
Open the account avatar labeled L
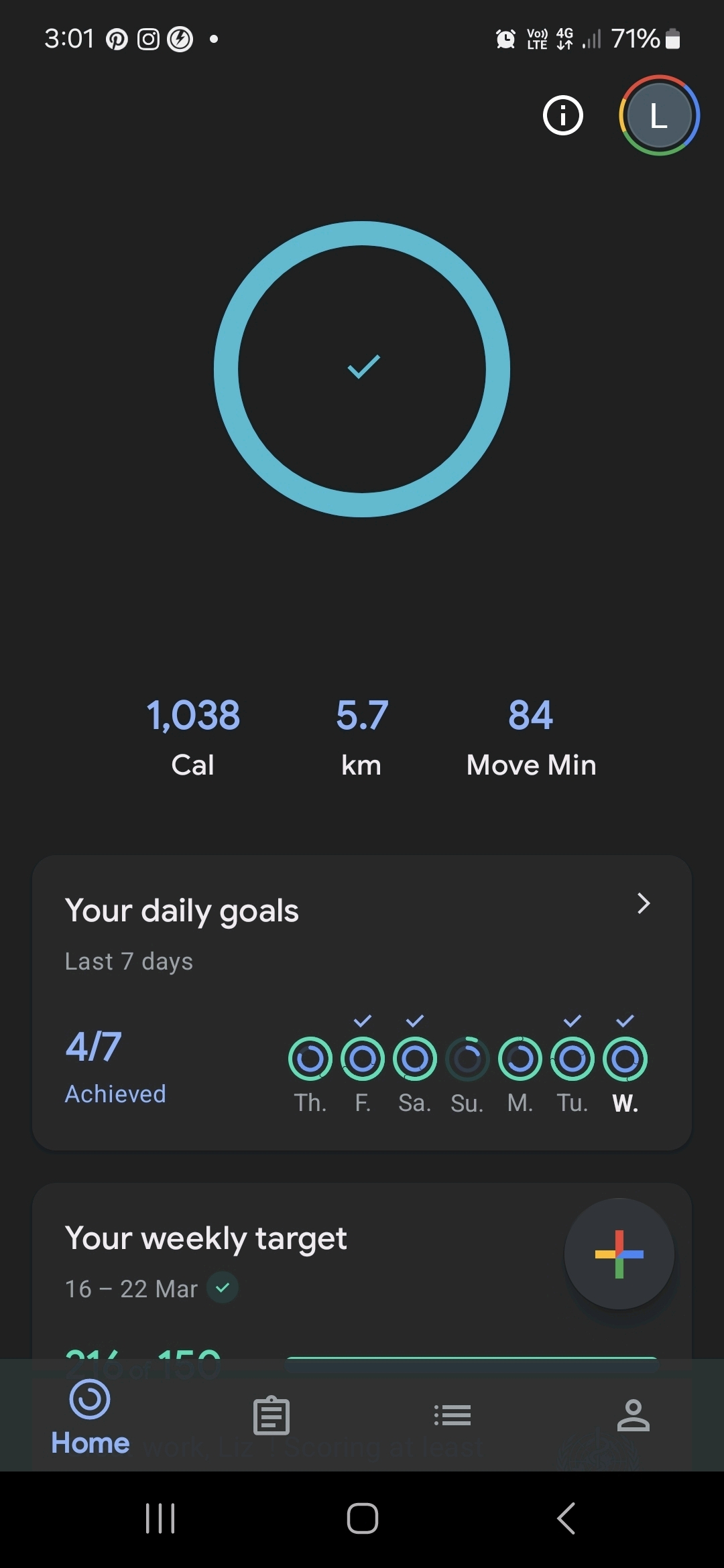point(659,115)
